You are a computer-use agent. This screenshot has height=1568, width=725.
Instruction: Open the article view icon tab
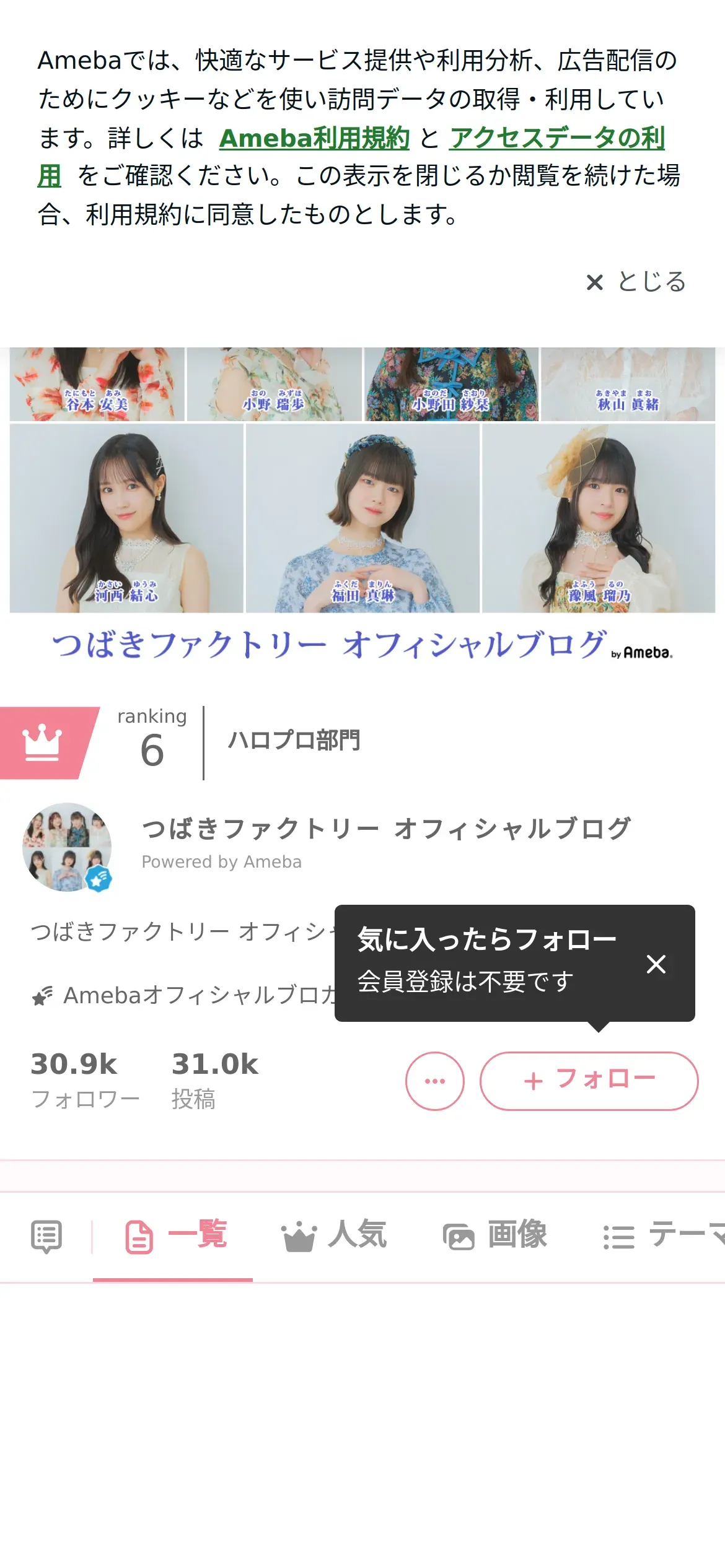point(46,1237)
